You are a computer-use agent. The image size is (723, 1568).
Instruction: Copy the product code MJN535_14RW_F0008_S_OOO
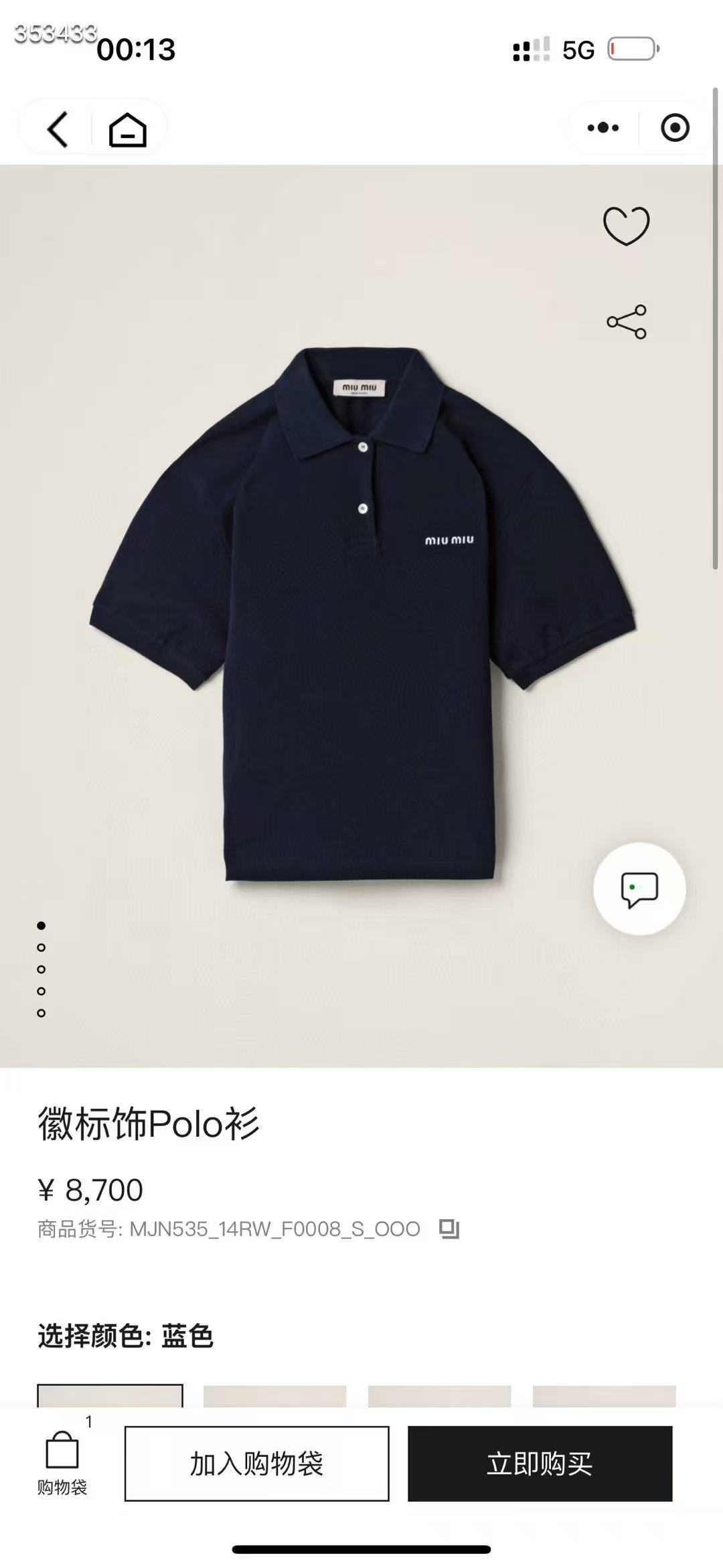coord(449,1229)
